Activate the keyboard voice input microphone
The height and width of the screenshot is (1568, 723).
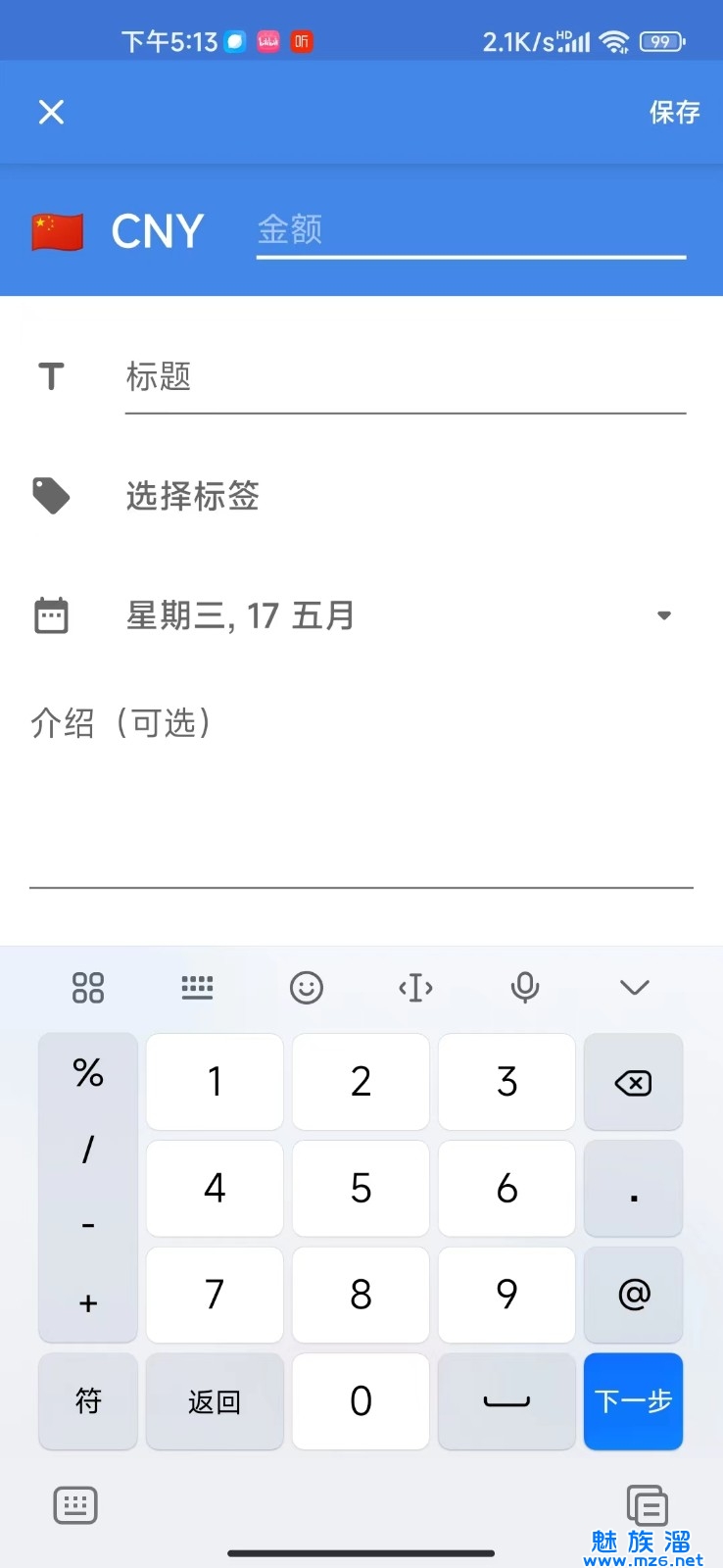coord(525,988)
